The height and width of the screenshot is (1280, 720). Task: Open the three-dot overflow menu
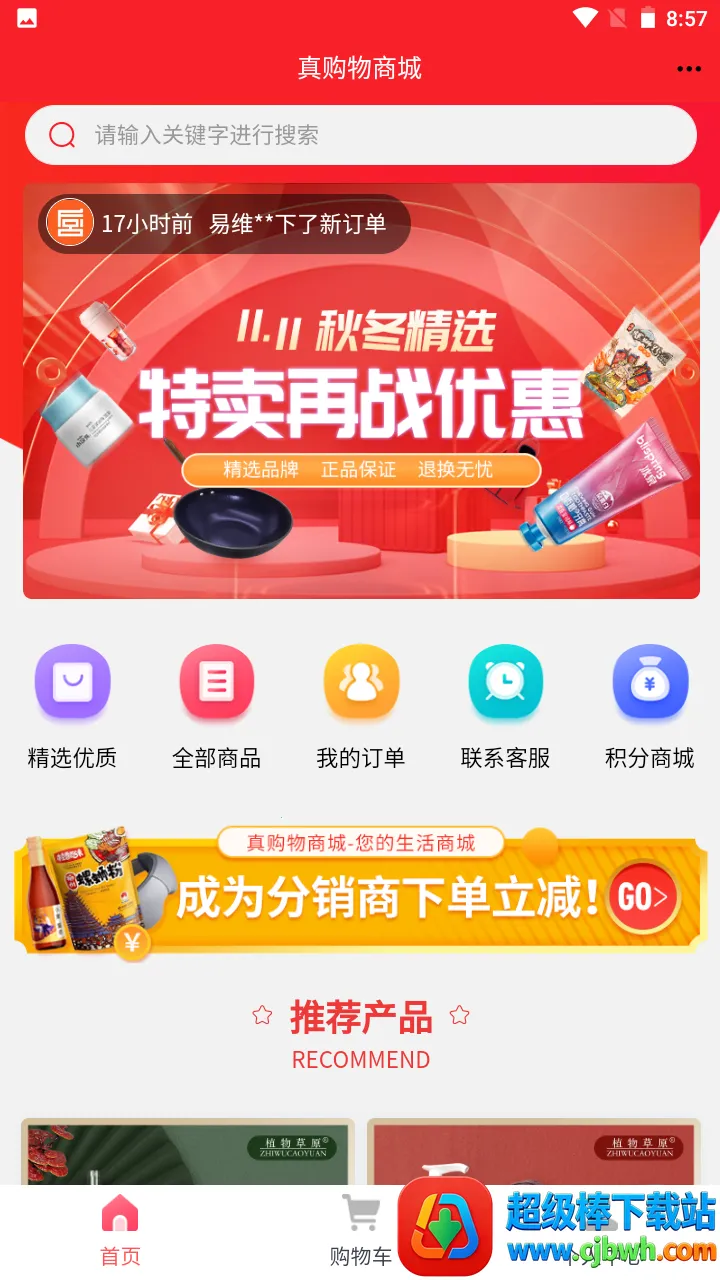[689, 69]
